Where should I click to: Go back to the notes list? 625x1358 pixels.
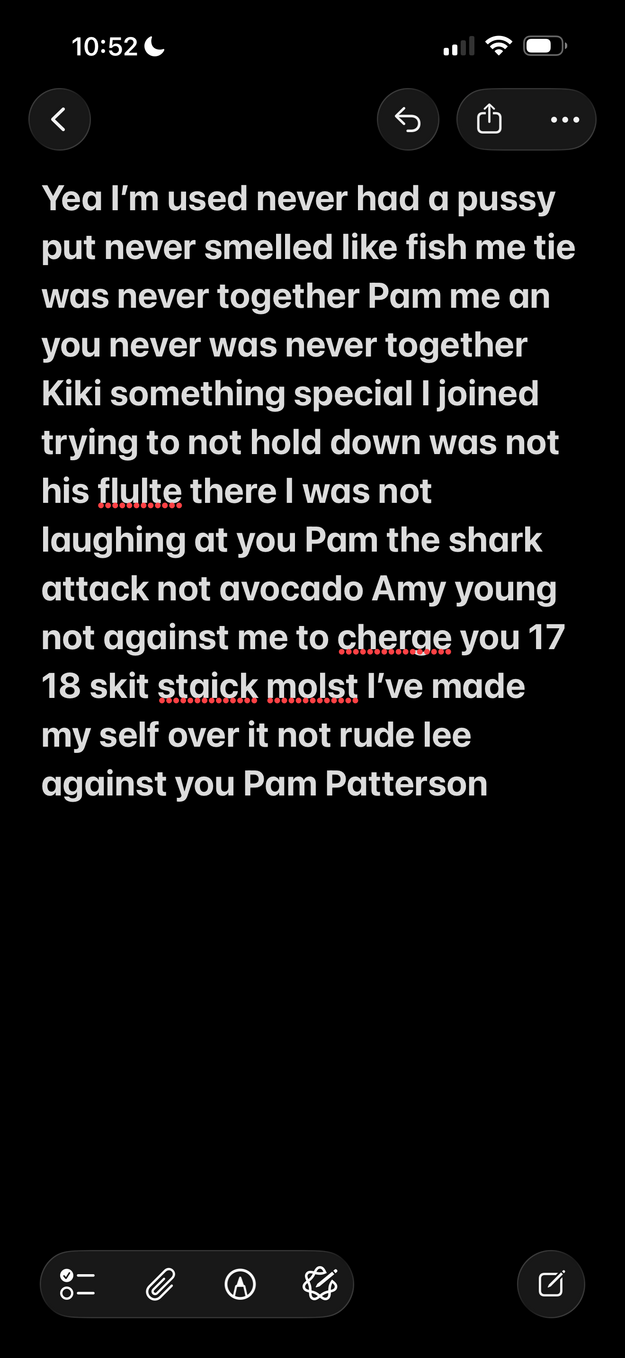(59, 120)
